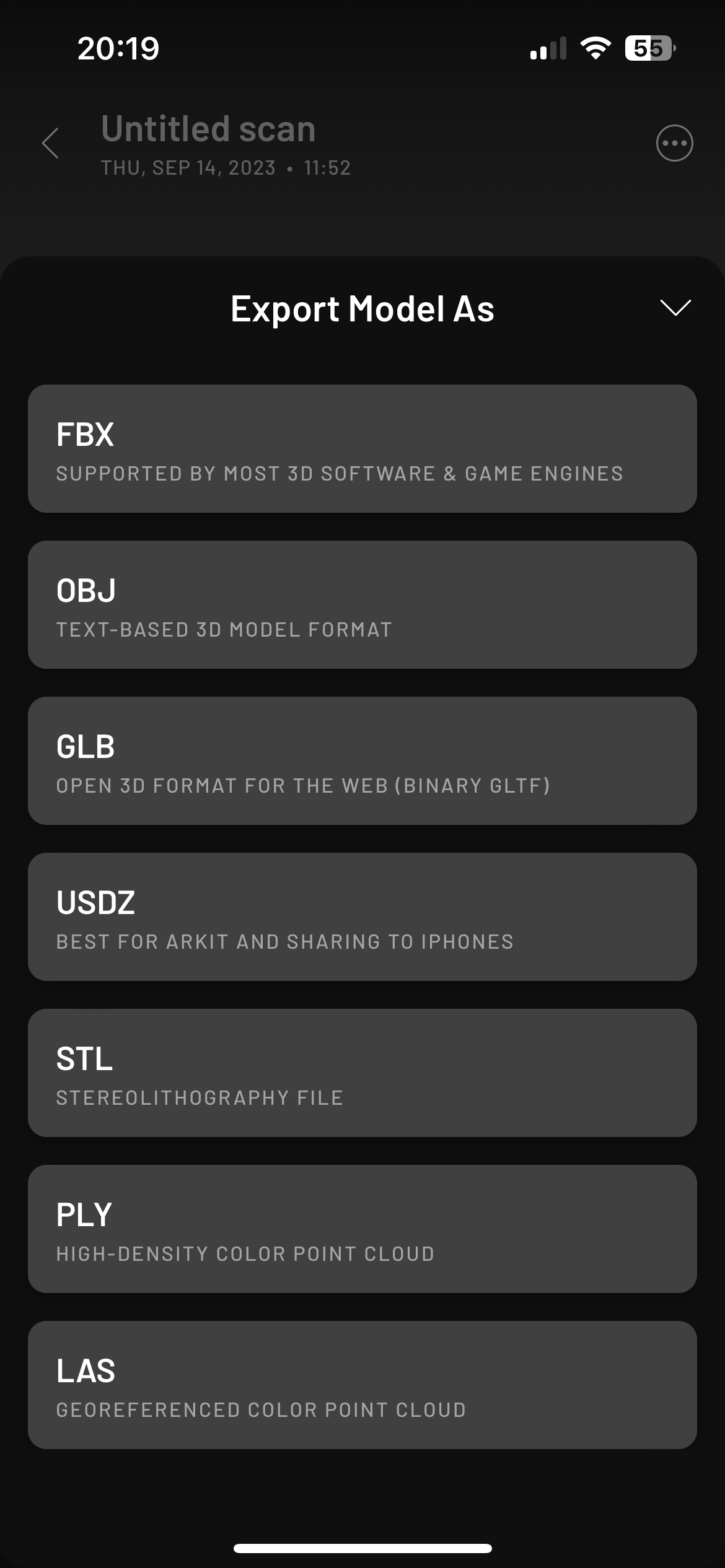
Task: Choose the OBJ text-based format
Action: click(x=362, y=605)
